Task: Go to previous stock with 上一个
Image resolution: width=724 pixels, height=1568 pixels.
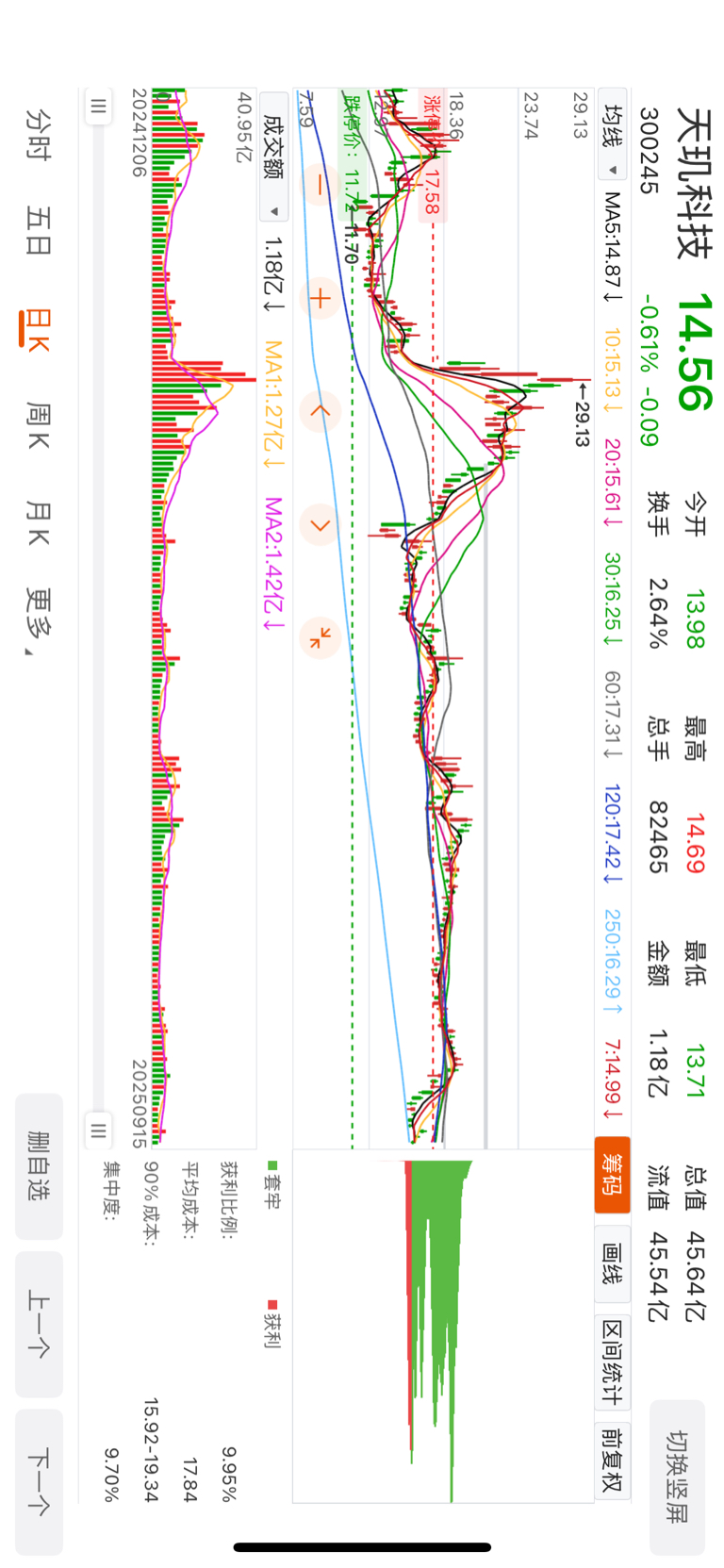Action: click(40, 1324)
